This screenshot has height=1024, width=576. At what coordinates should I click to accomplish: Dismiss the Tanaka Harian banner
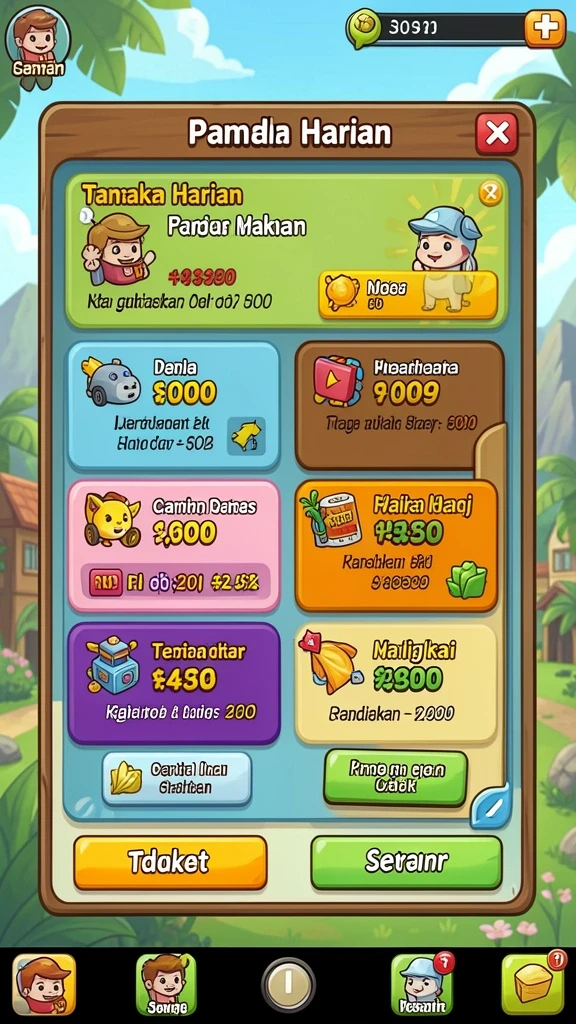pyautogui.click(x=490, y=192)
